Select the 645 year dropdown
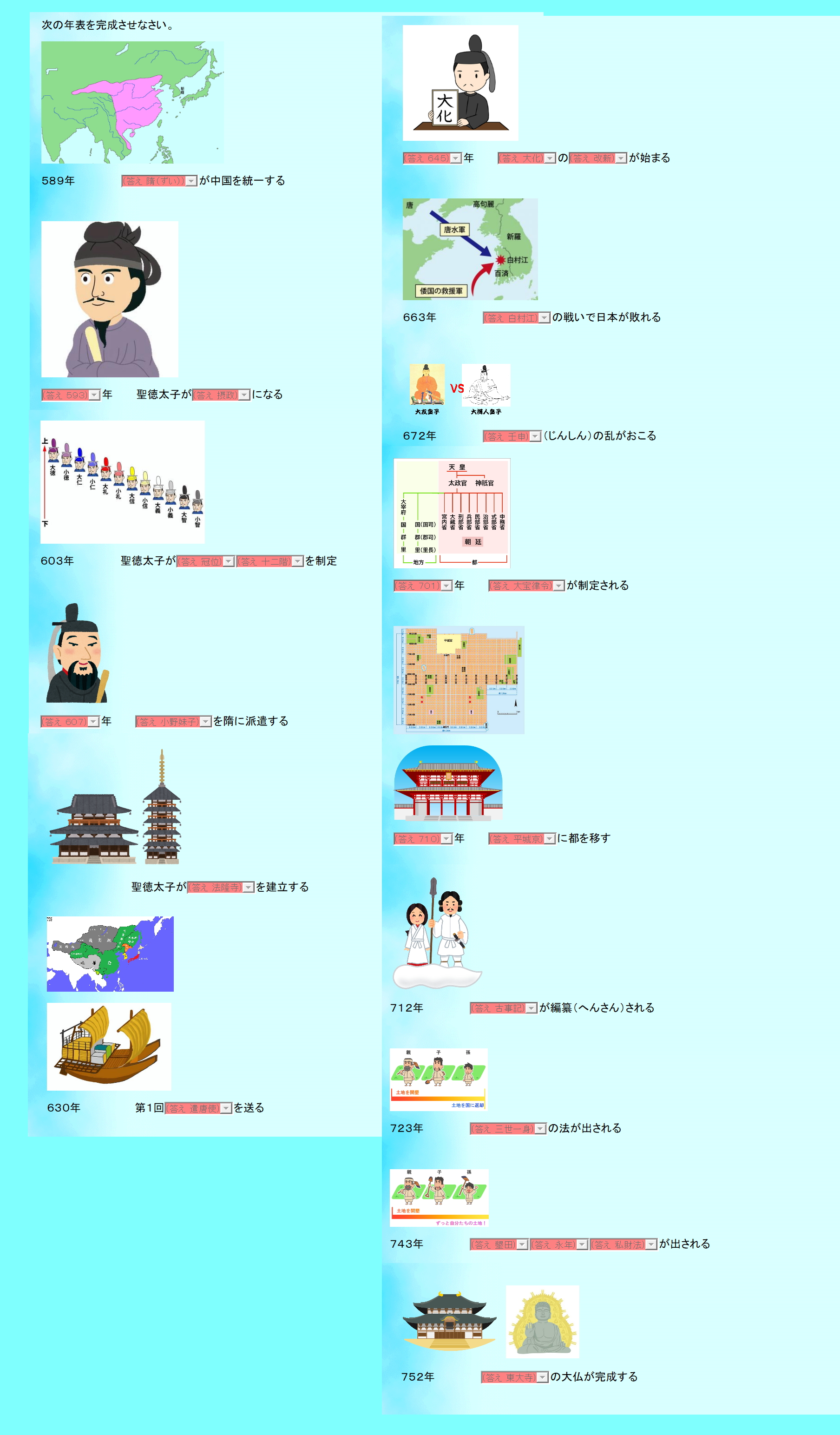This screenshot has width=840, height=1435. coord(456,158)
